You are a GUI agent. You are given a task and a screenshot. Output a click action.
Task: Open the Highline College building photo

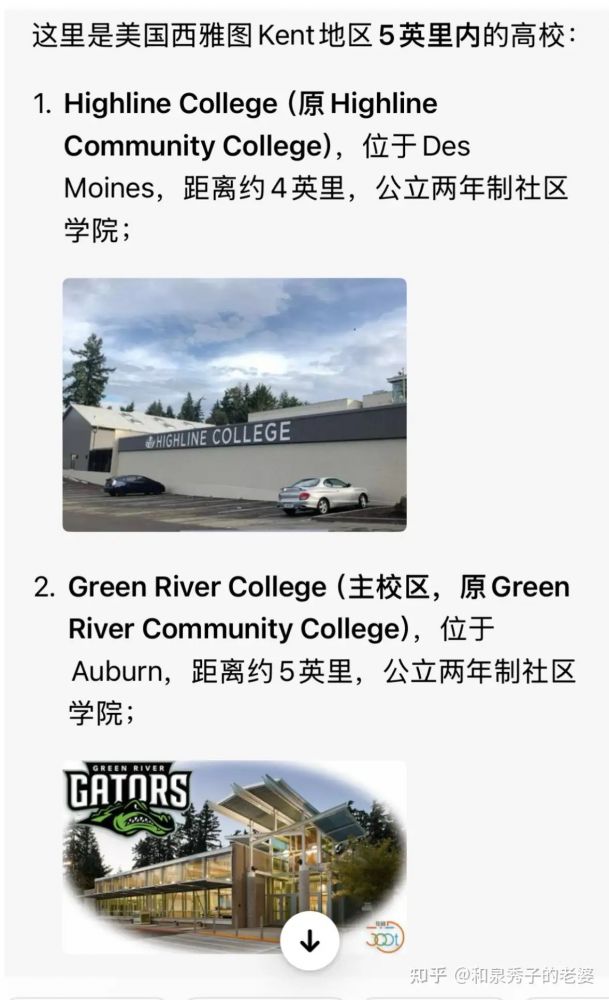click(x=235, y=404)
